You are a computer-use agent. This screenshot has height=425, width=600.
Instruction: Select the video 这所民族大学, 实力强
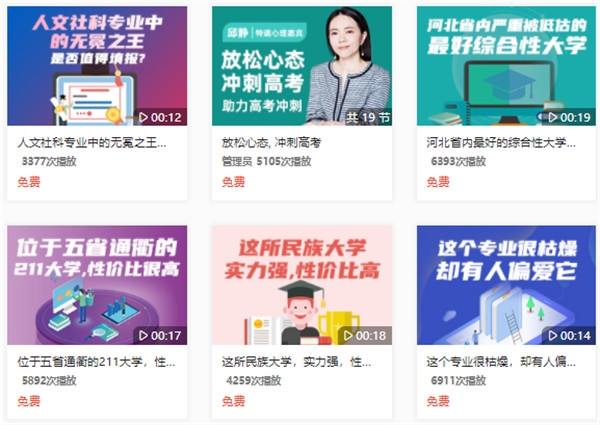click(301, 285)
